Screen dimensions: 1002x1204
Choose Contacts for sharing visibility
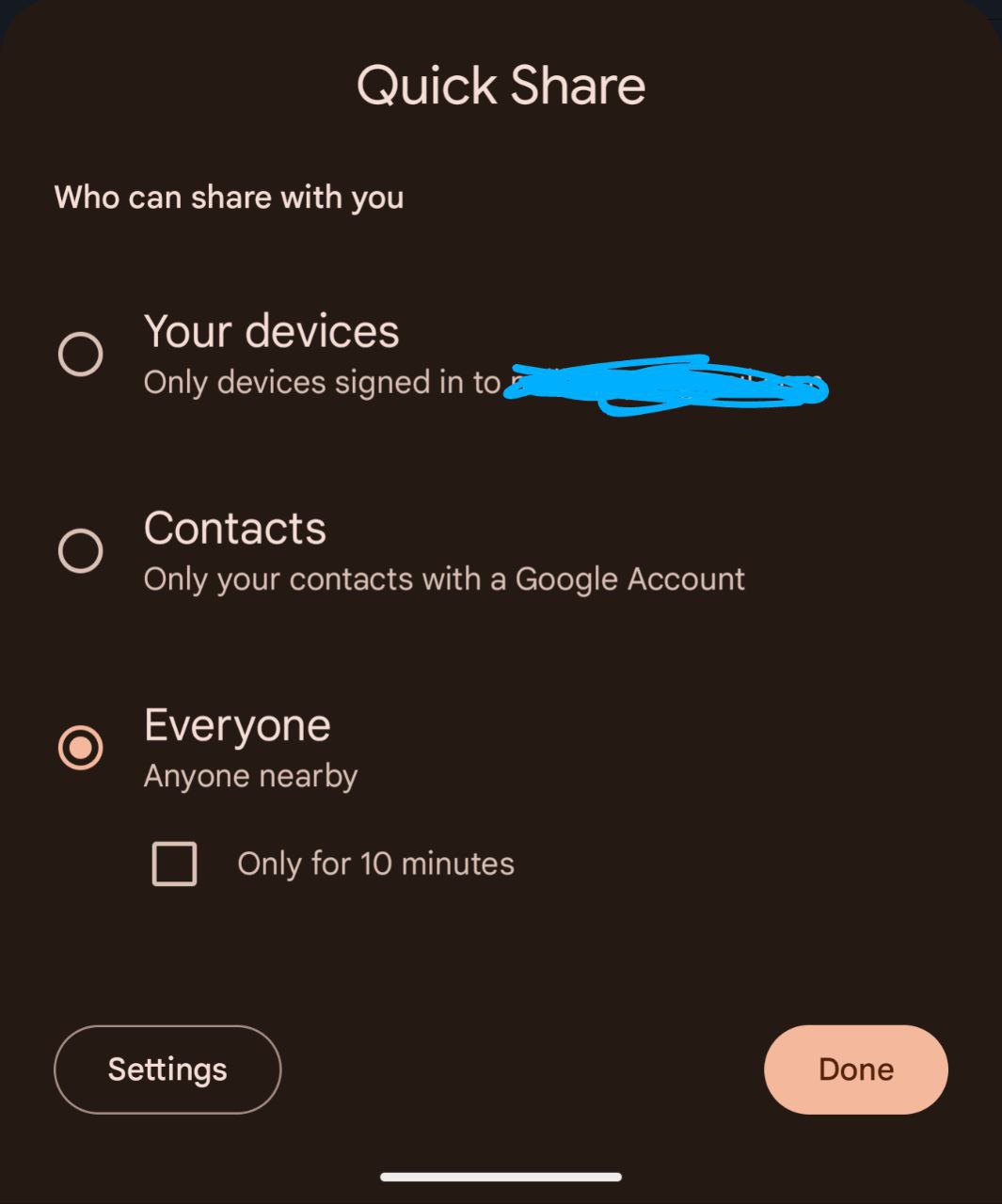point(81,551)
